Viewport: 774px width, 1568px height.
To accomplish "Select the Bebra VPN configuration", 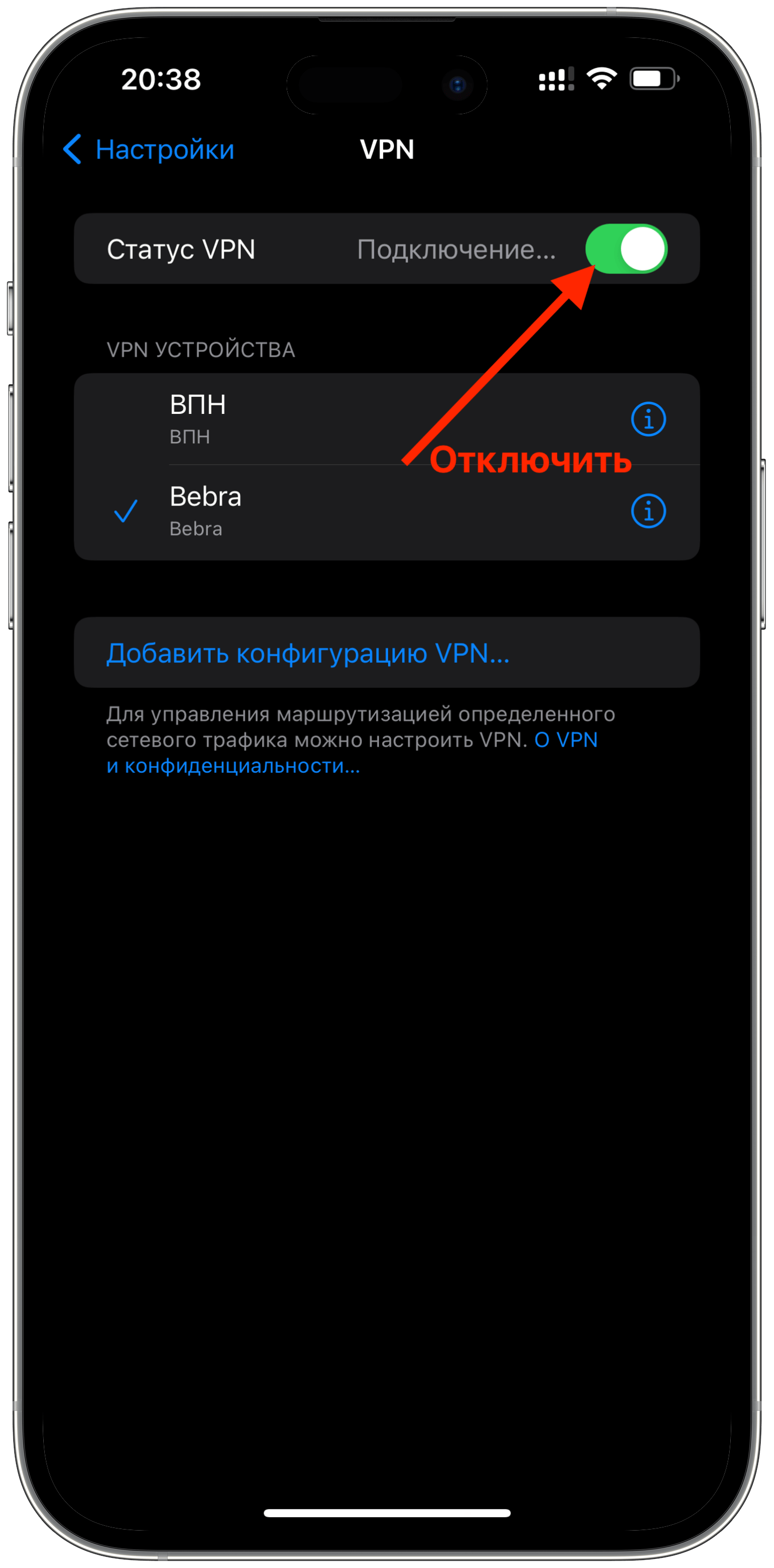I will click(x=304, y=511).
